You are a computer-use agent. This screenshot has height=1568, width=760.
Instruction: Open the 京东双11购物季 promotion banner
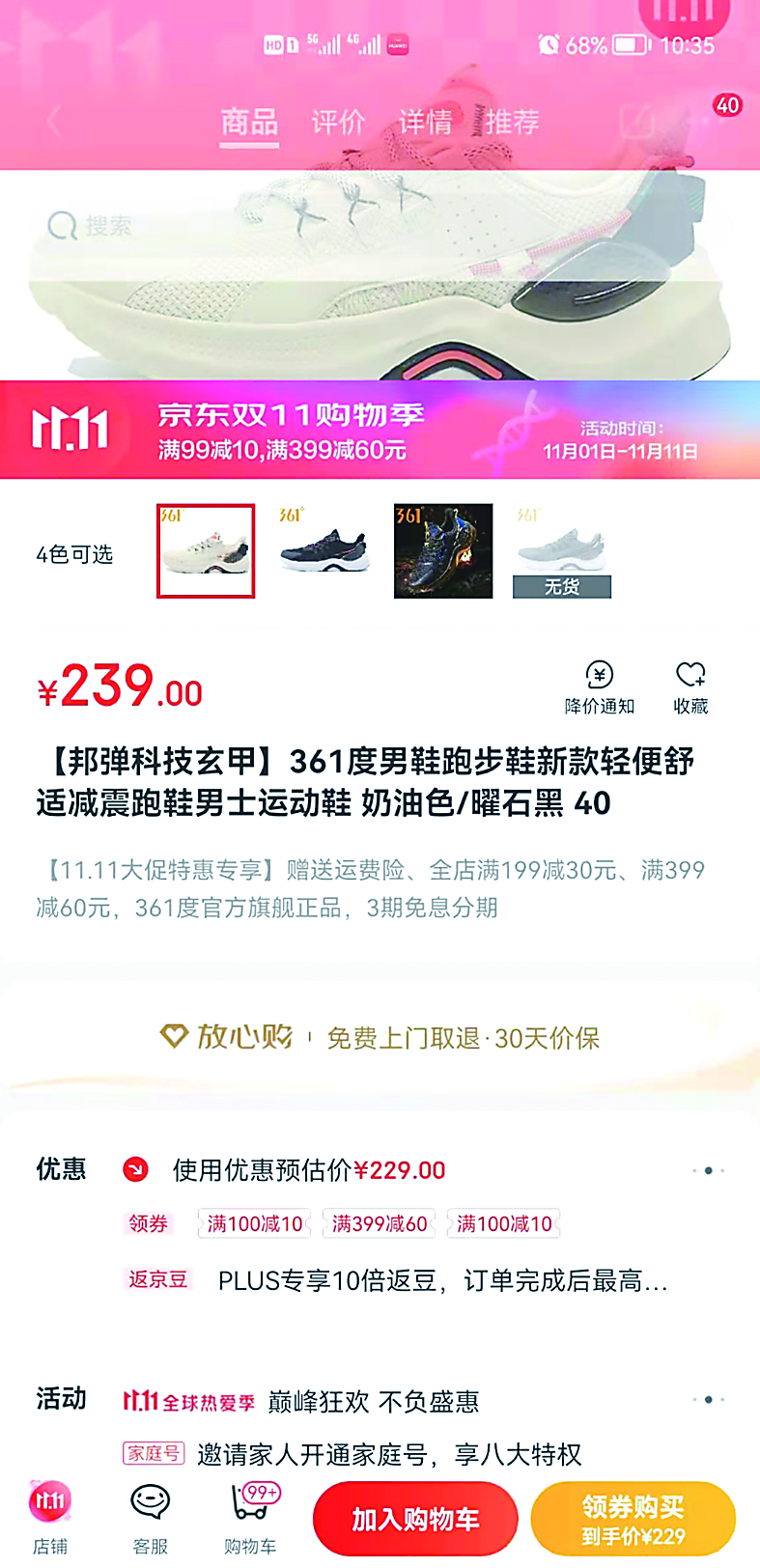click(380, 431)
